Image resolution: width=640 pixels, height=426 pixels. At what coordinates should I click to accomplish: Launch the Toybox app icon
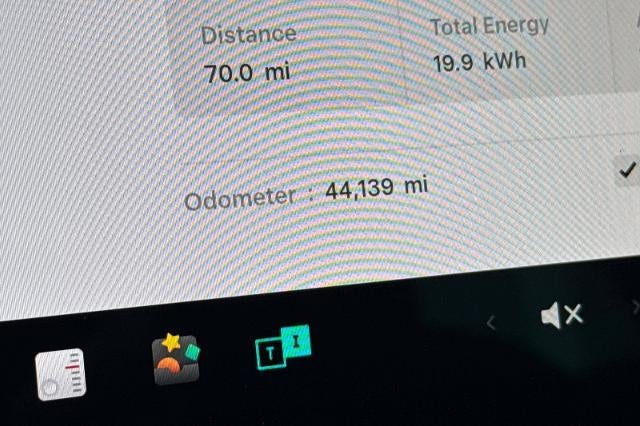pos(176,358)
